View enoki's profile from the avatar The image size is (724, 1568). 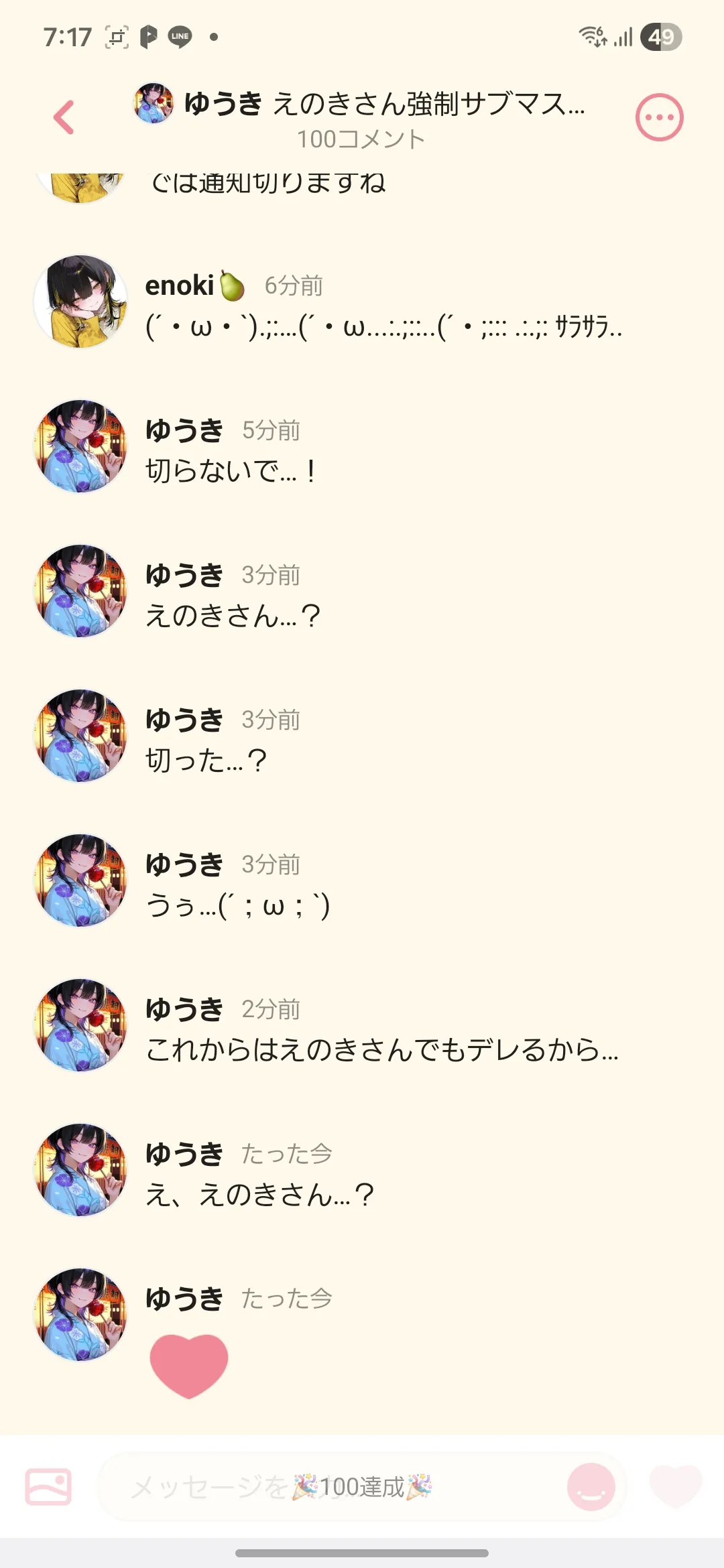[80, 302]
